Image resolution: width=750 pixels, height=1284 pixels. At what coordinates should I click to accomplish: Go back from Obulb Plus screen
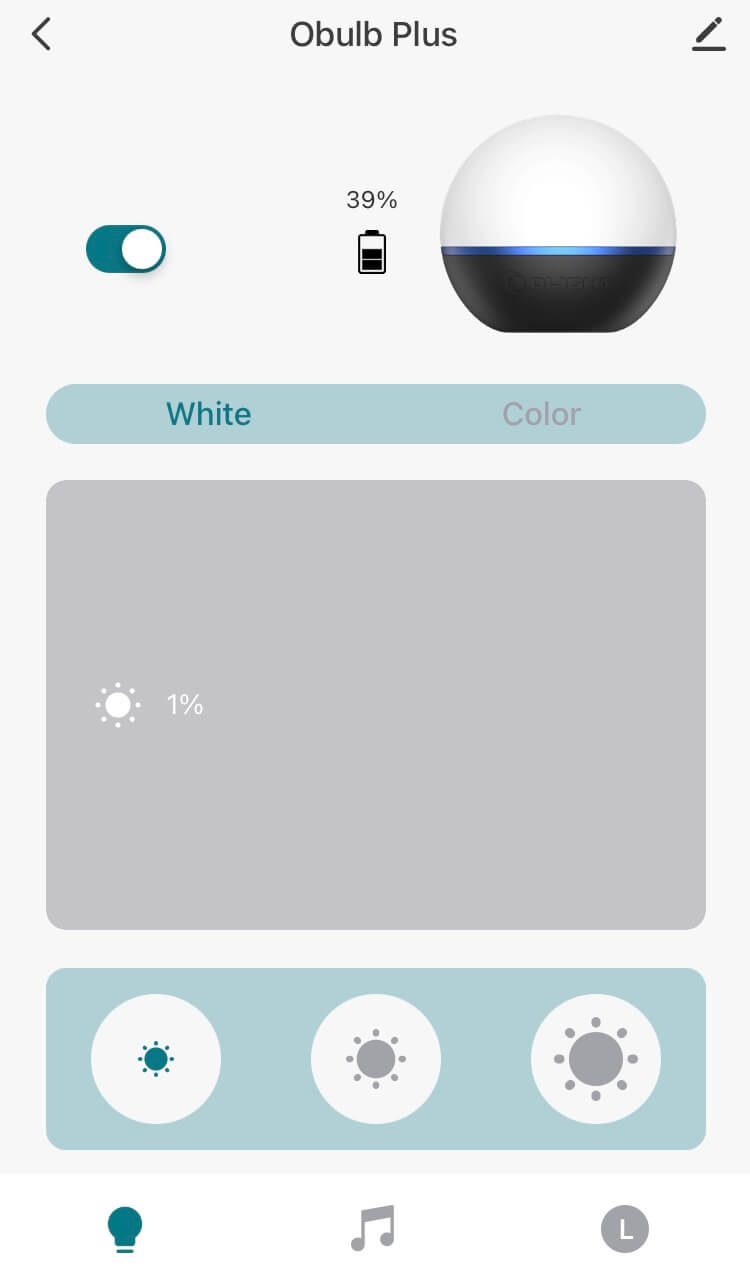tap(40, 35)
